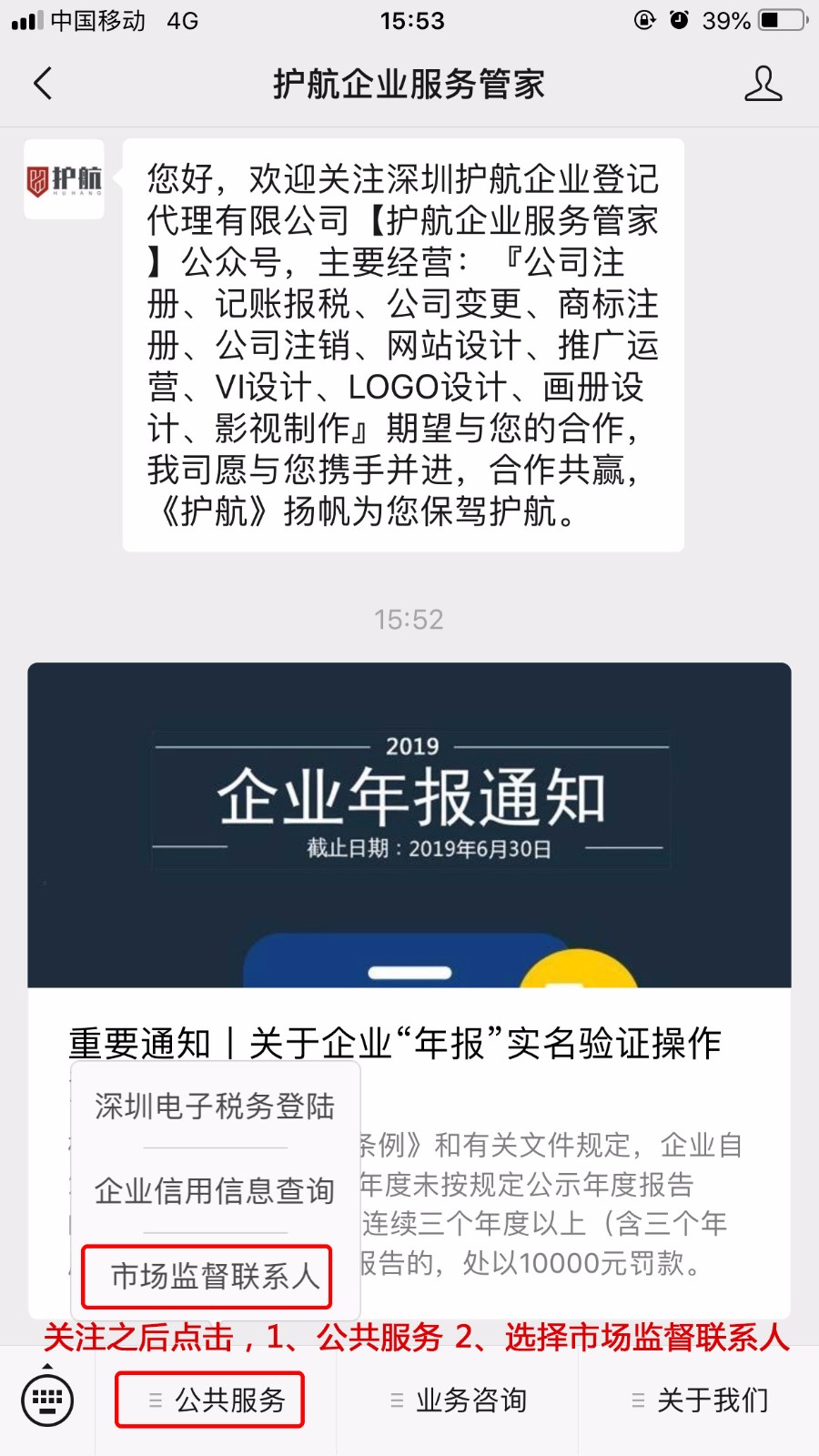Open the 关于我们 menu

pyautogui.click(x=699, y=1400)
